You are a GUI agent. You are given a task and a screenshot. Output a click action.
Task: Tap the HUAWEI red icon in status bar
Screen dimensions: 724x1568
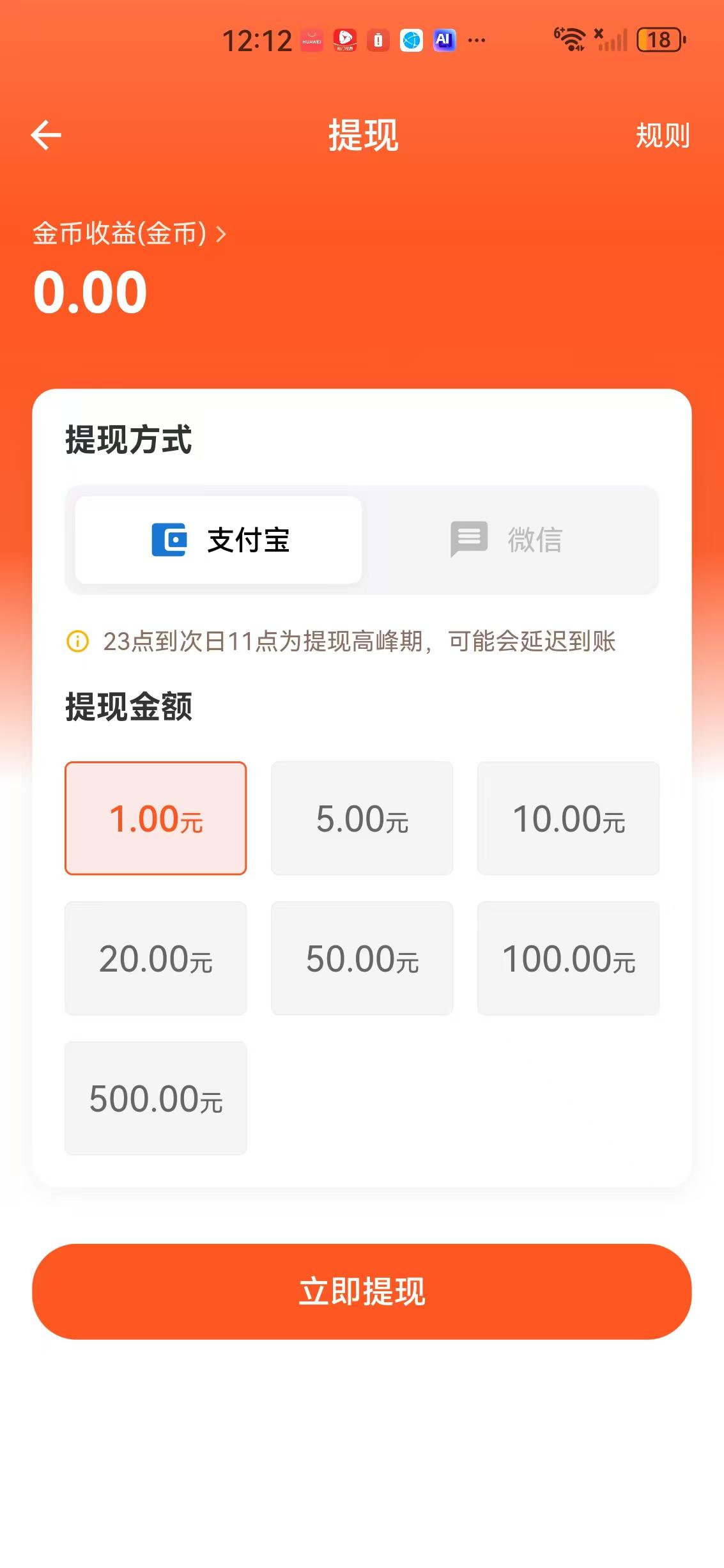(311, 40)
